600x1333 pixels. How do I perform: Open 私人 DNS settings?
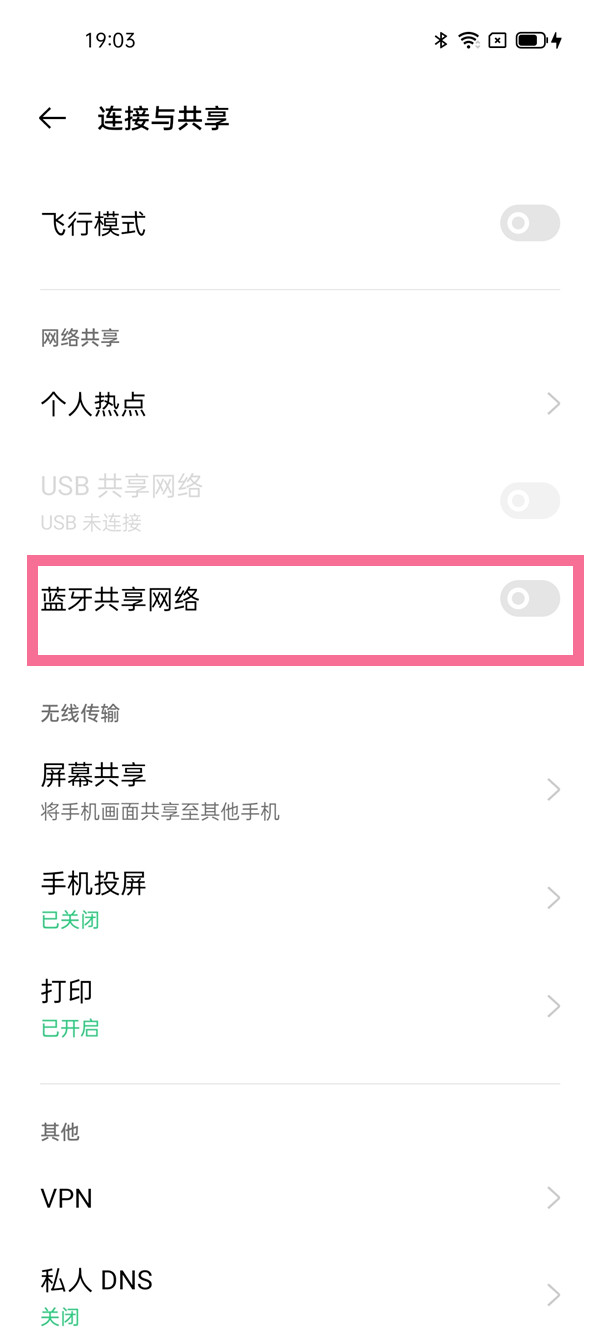300,1295
